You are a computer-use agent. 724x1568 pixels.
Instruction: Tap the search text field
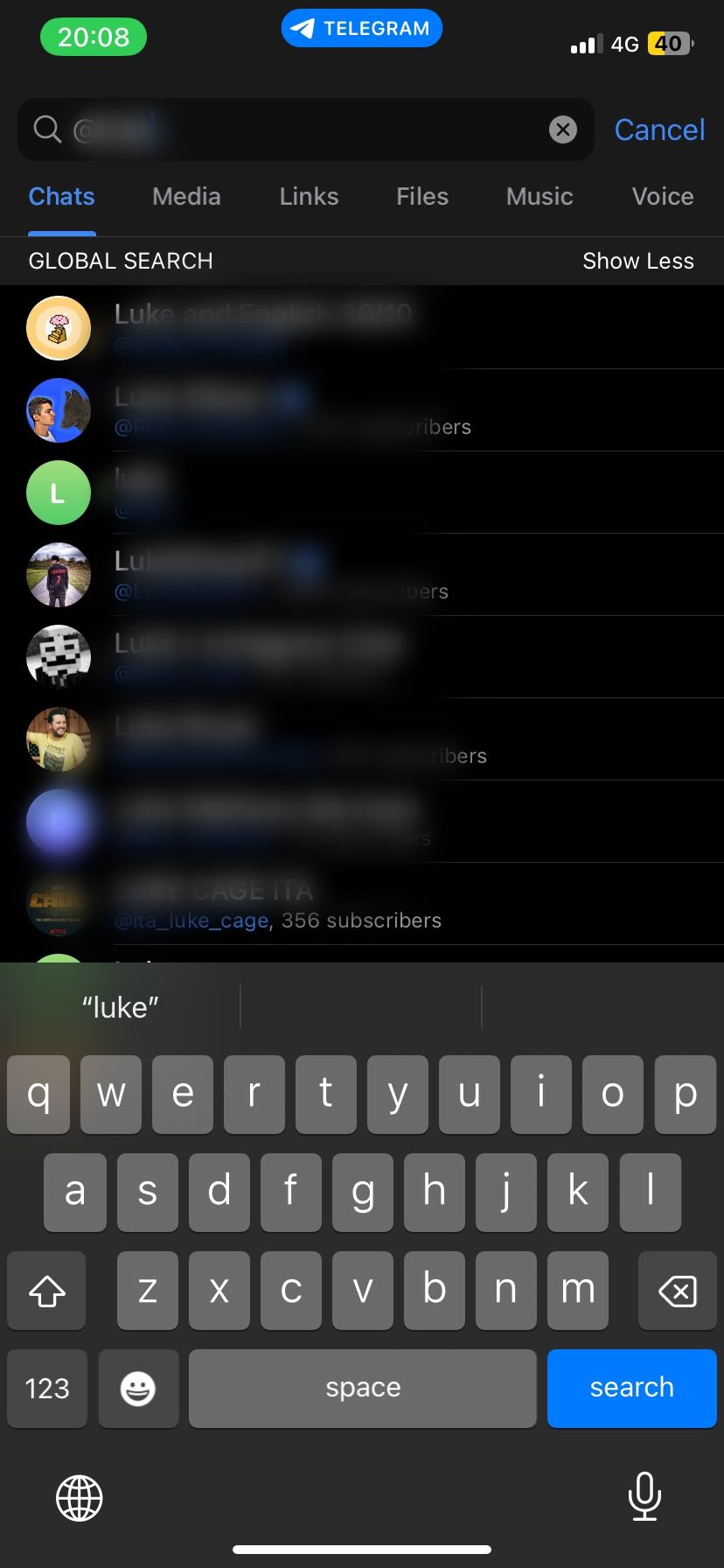tap(297, 130)
